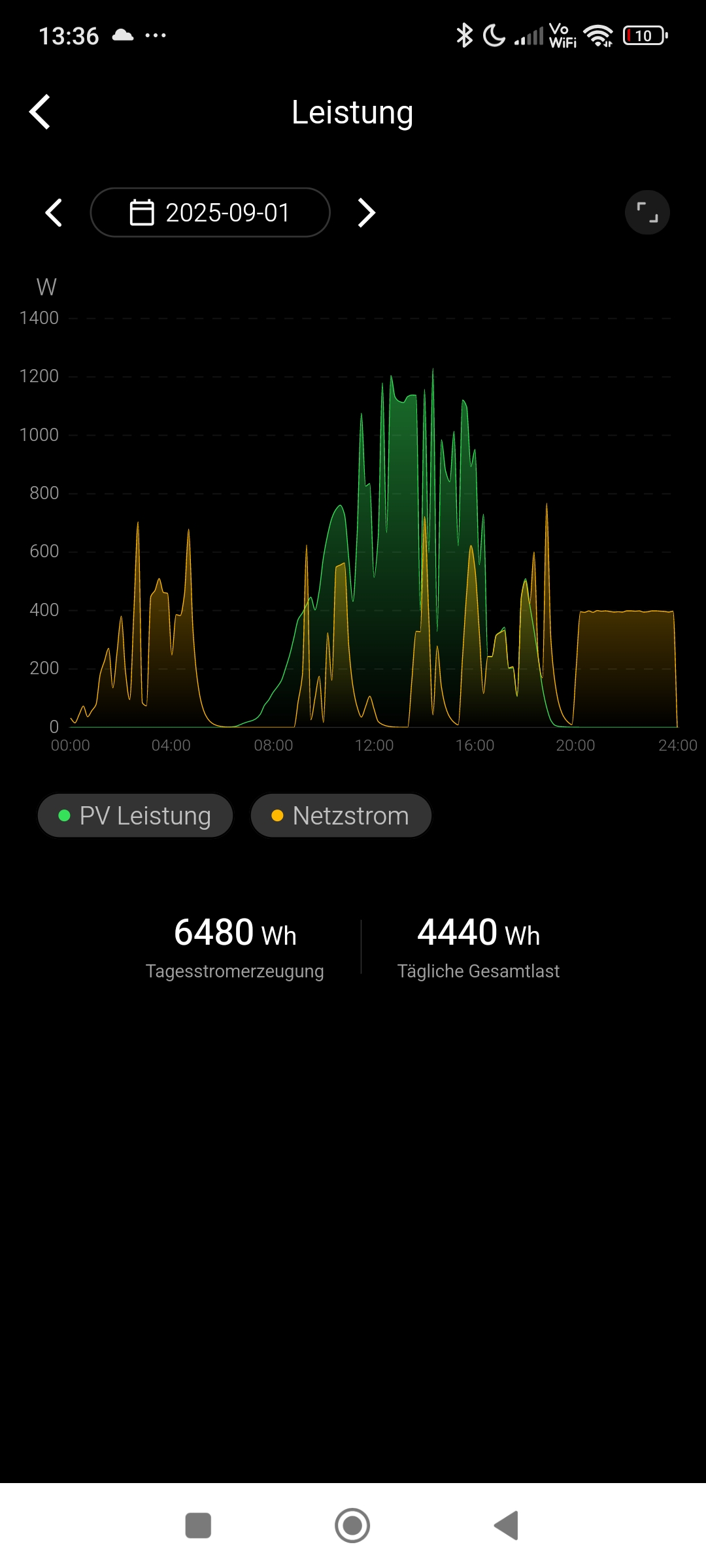
Task: Tap the system back triangle button
Action: [x=507, y=1526]
